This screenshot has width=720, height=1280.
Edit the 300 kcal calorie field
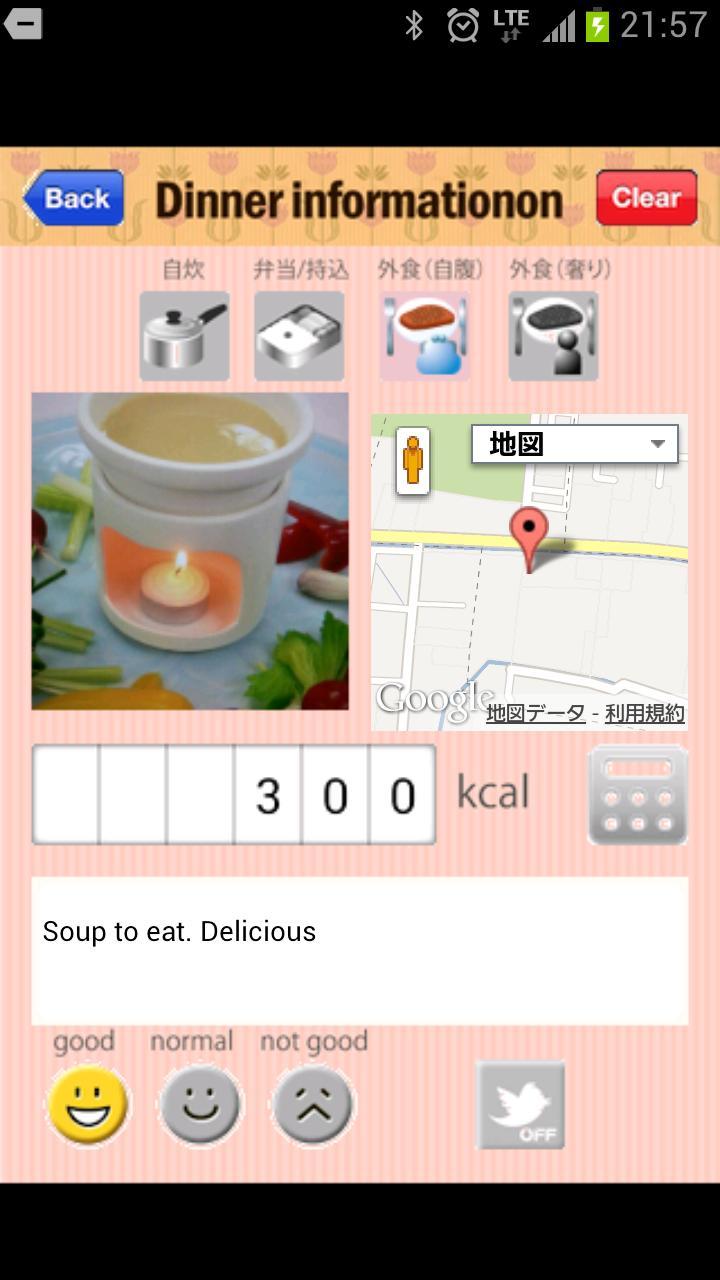click(x=234, y=795)
